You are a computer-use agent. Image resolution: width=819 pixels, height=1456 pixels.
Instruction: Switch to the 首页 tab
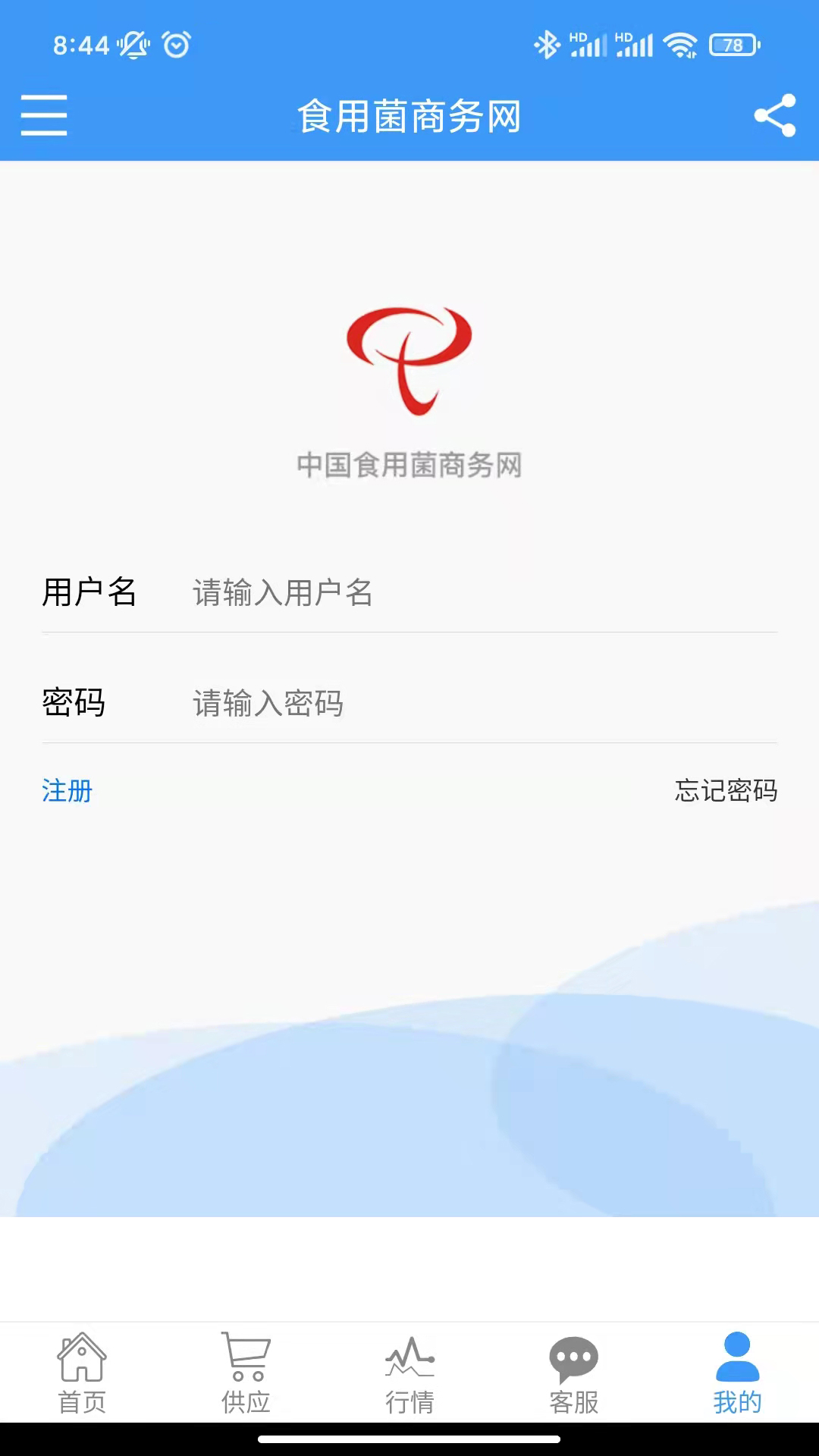pyautogui.click(x=82, y=1373)
